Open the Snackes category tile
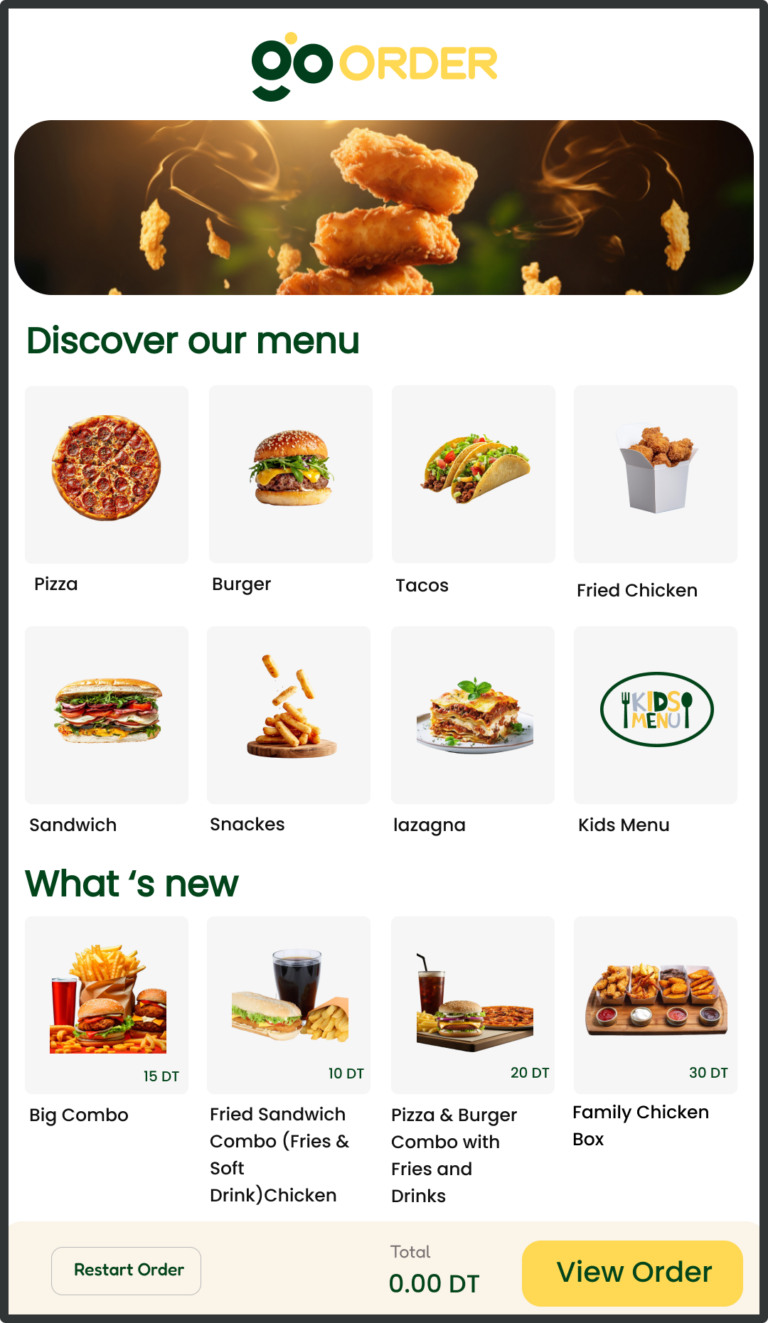This screenshot has height=1323, width=768. [x=289, y=714]
